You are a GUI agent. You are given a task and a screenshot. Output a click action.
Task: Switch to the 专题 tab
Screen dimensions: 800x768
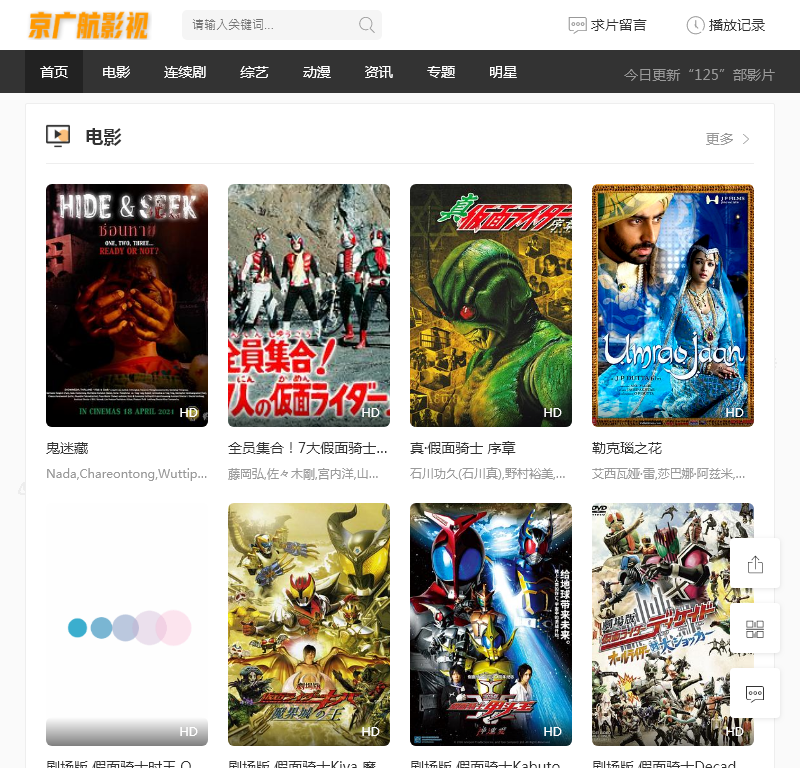click(441, 72)
